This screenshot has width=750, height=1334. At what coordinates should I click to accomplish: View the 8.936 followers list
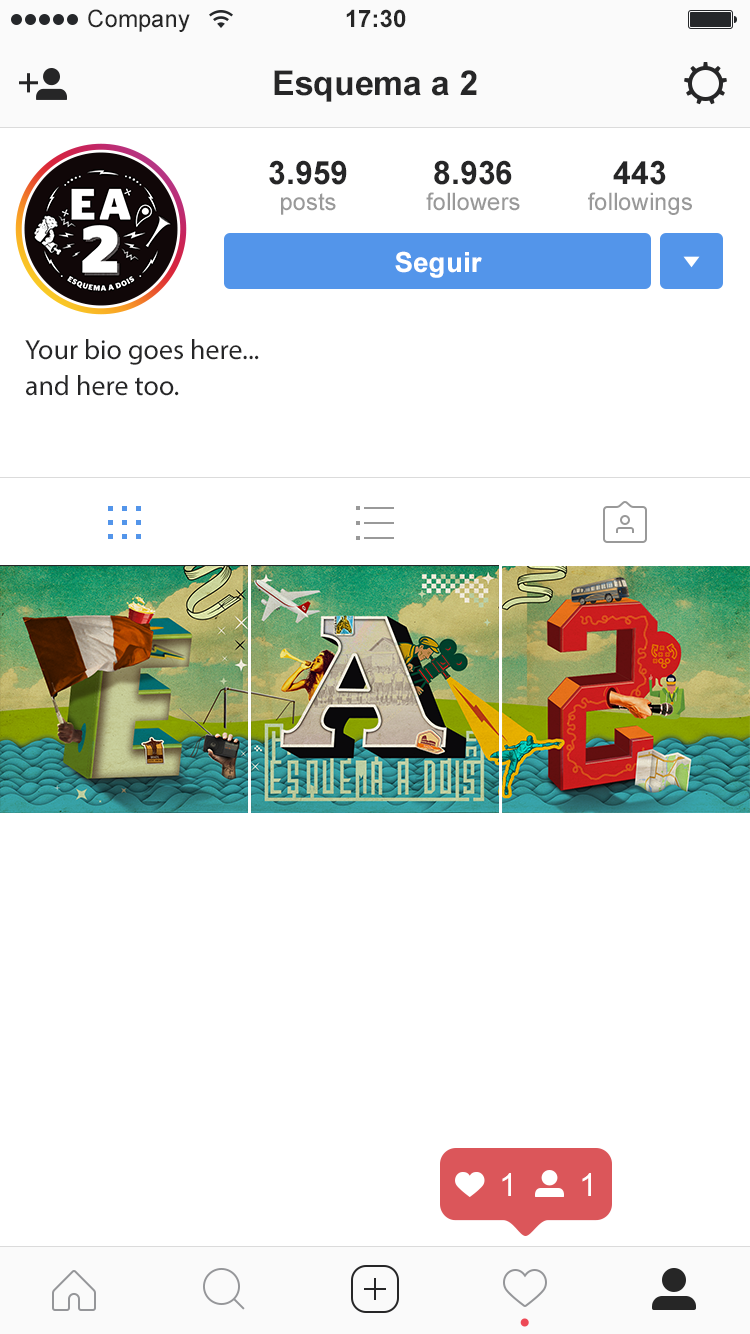[473, 186]
